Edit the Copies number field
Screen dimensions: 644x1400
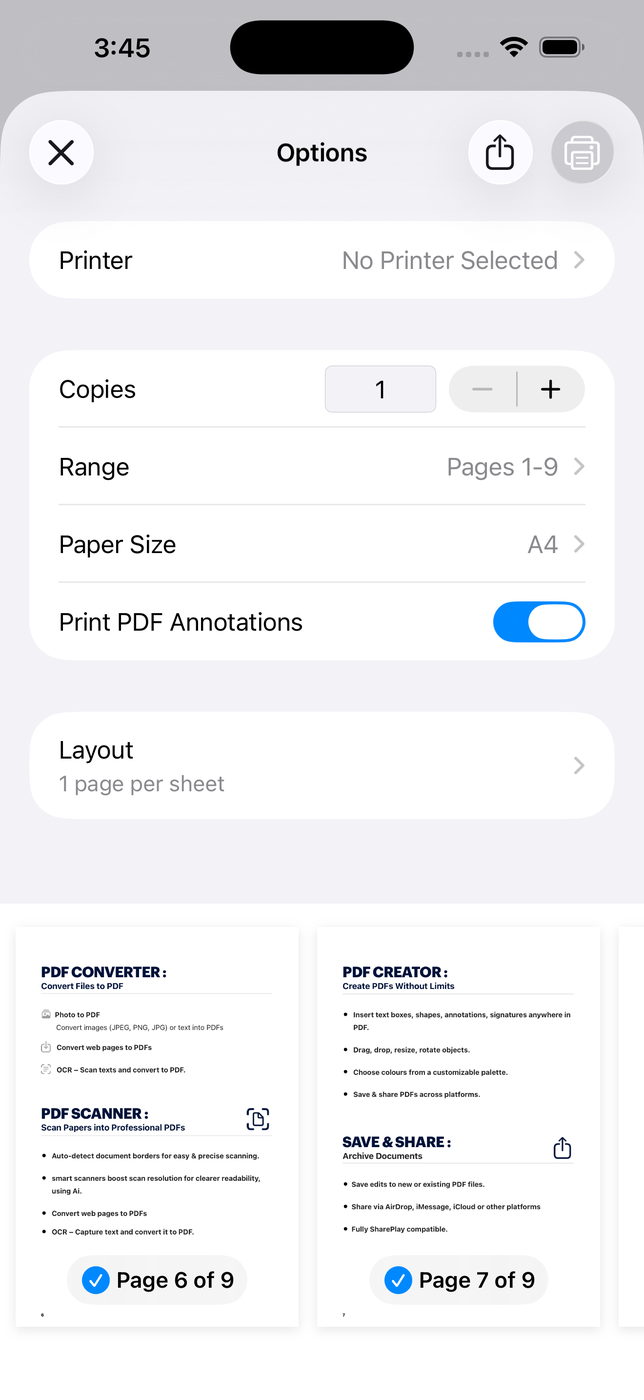(380, 389)
